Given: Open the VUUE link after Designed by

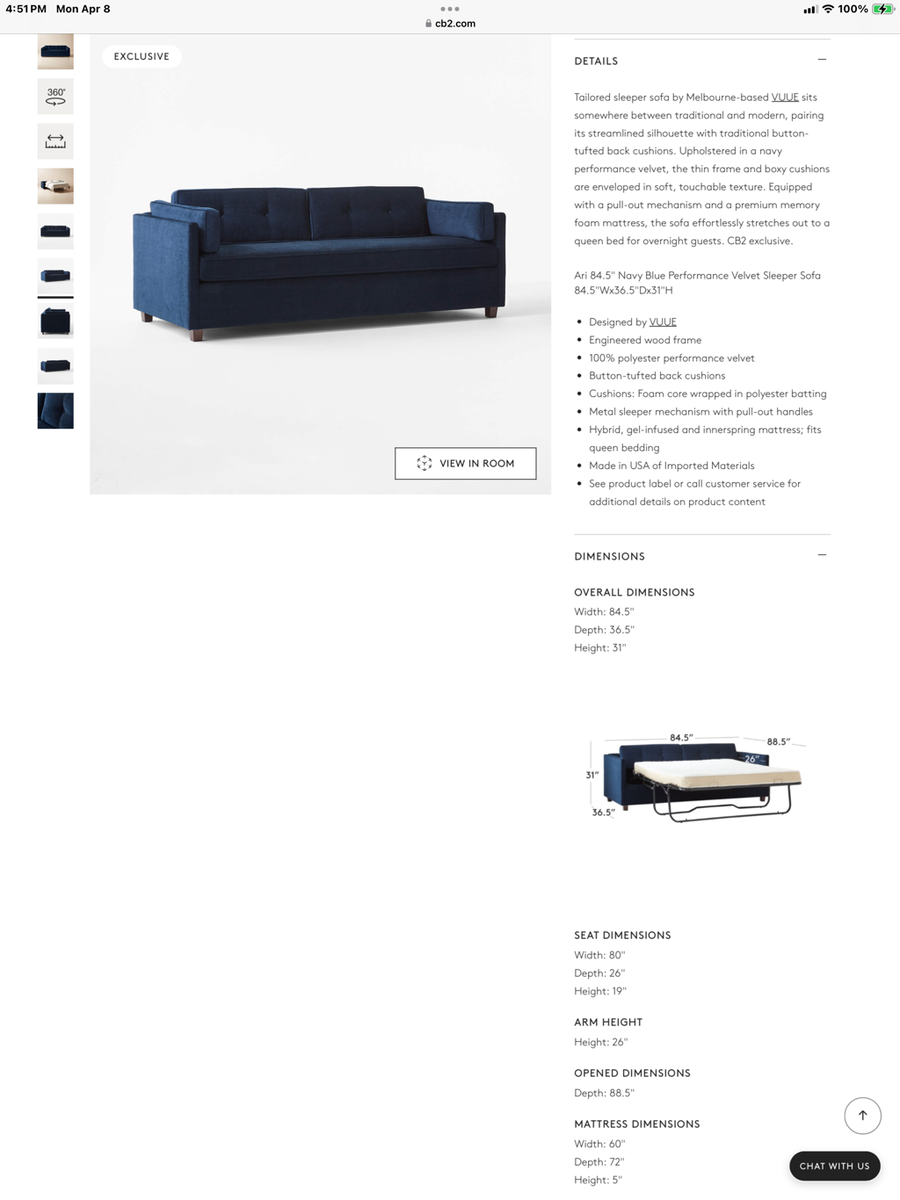Looking at the screenshot, I should pyautogui.click(x=662, y=322).
